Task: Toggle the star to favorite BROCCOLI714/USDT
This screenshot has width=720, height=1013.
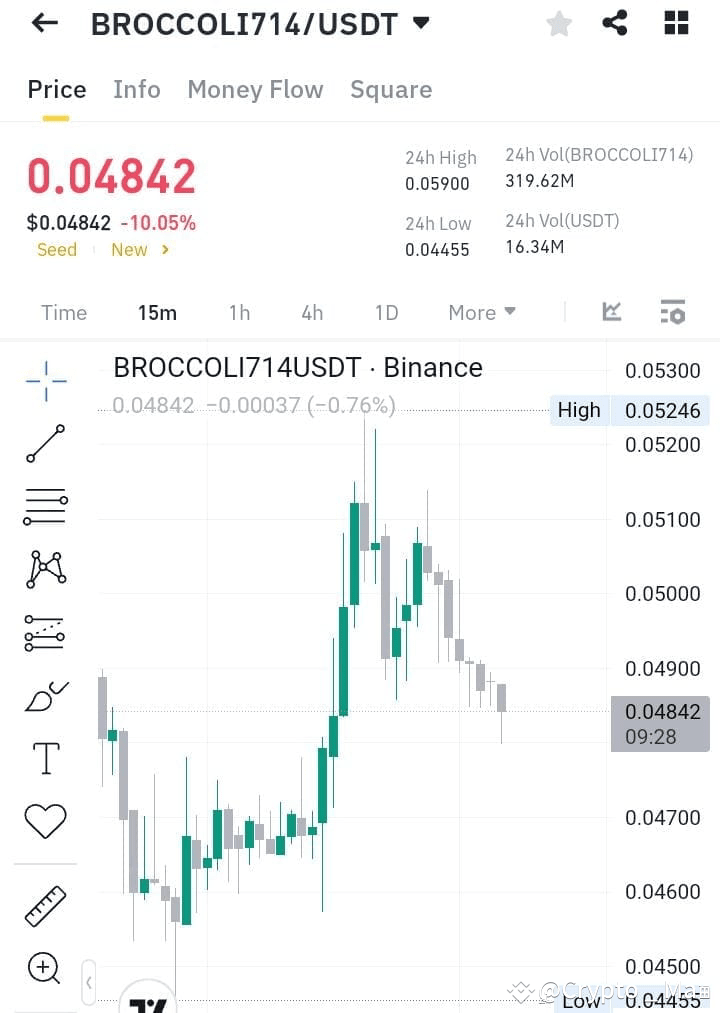Action: (x=558, y=23)
